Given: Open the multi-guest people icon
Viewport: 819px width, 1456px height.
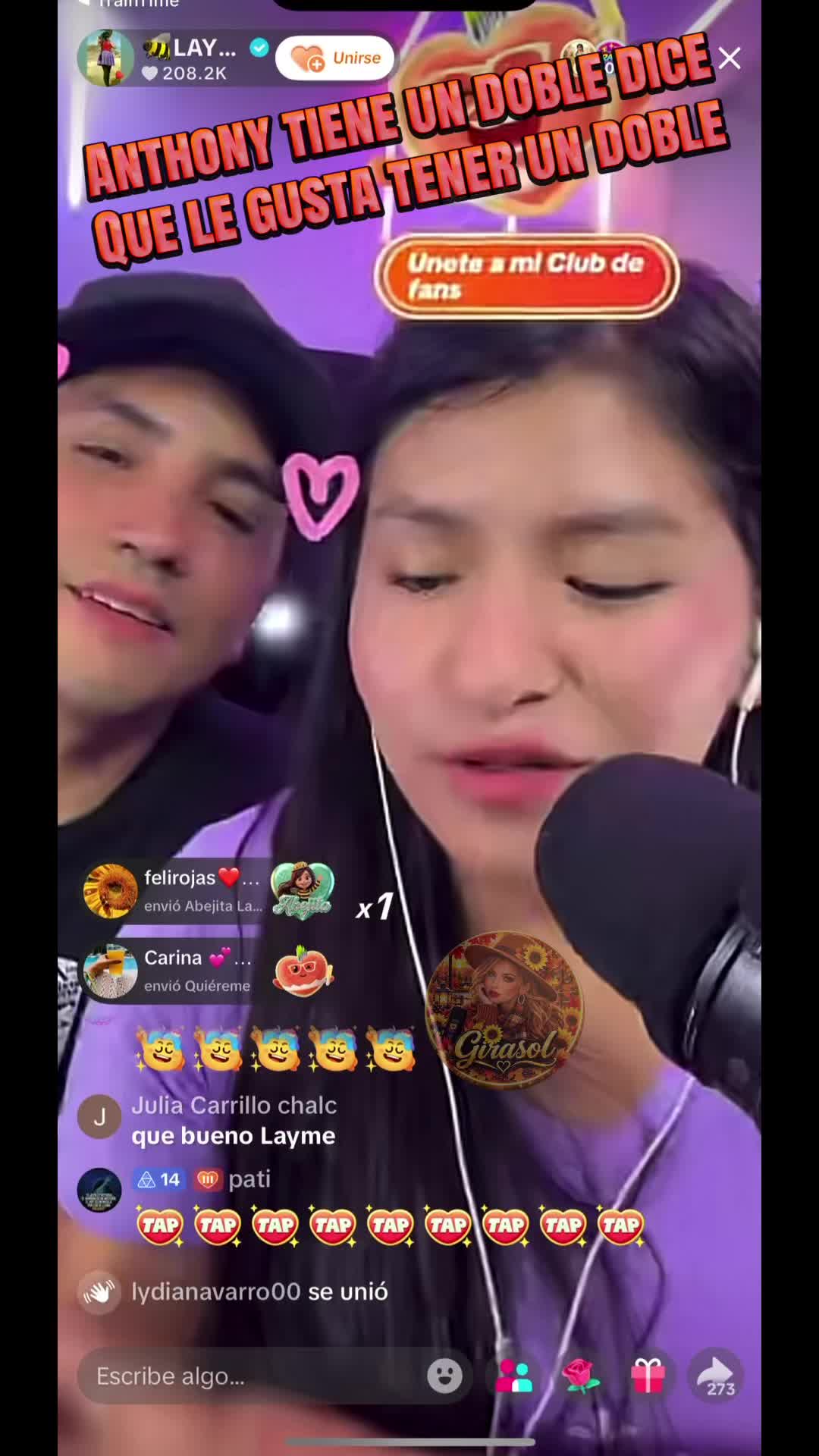Looking at the screenshot, I should tap(514, 1375).
